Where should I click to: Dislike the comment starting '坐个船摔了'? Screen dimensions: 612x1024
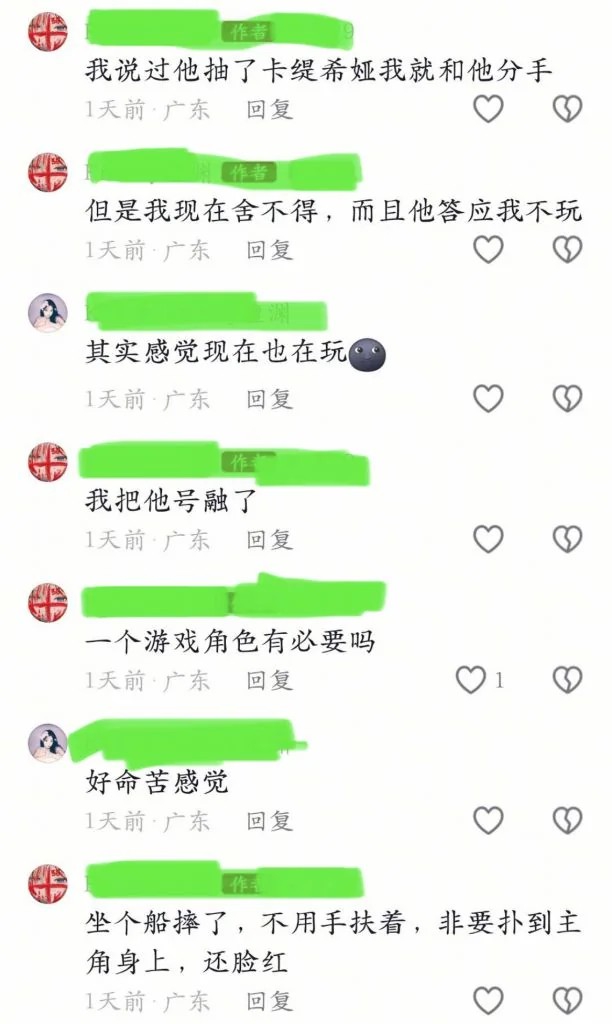567,1000
